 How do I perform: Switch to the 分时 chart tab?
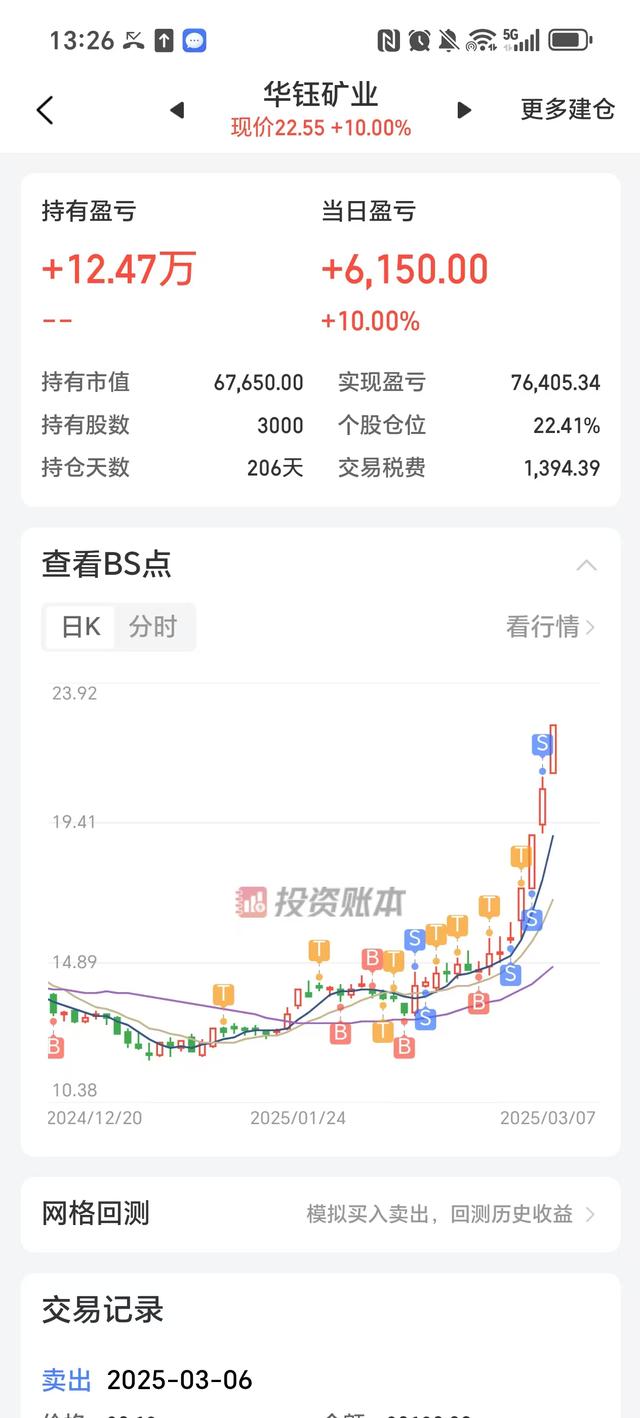coord(153,627)
